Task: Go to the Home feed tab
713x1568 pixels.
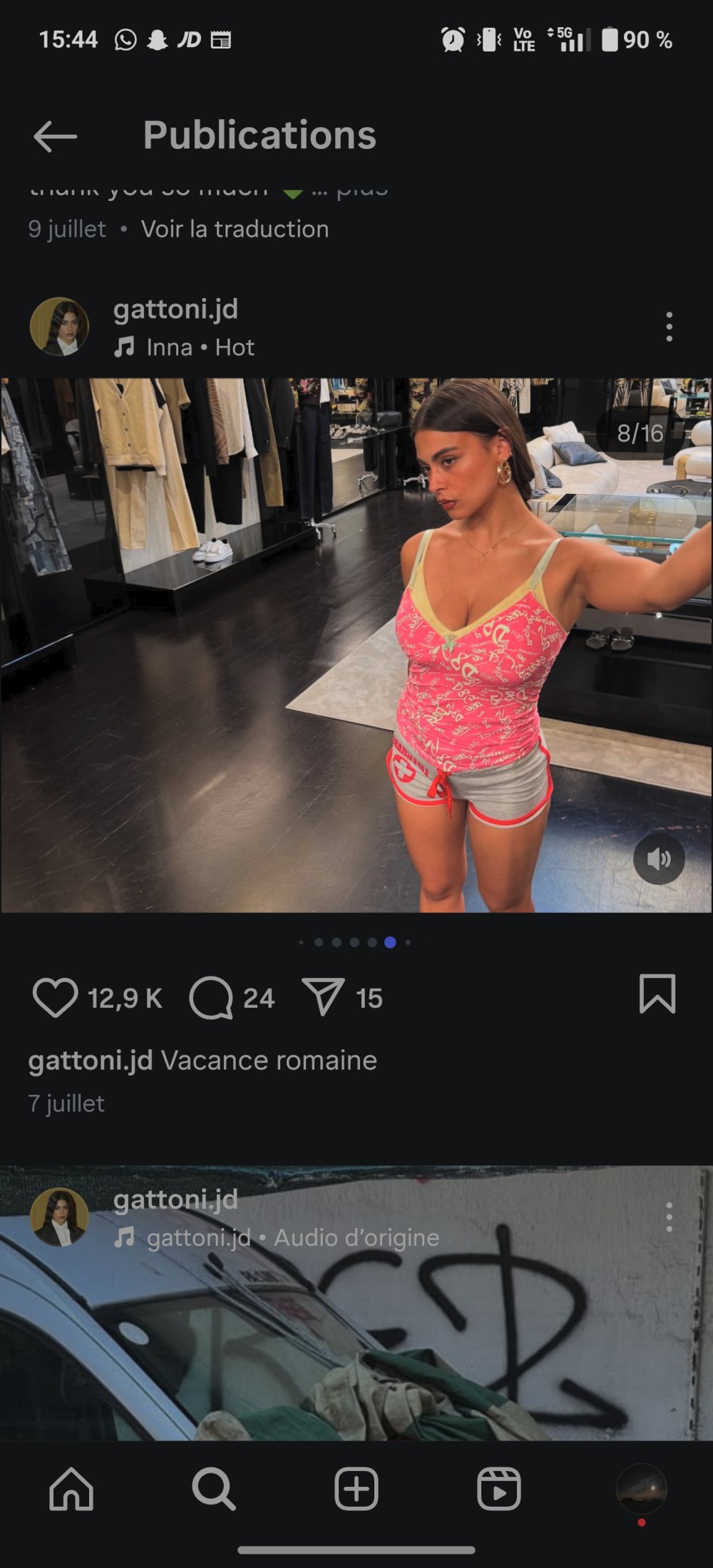Action: click(x=71, y=1489)
